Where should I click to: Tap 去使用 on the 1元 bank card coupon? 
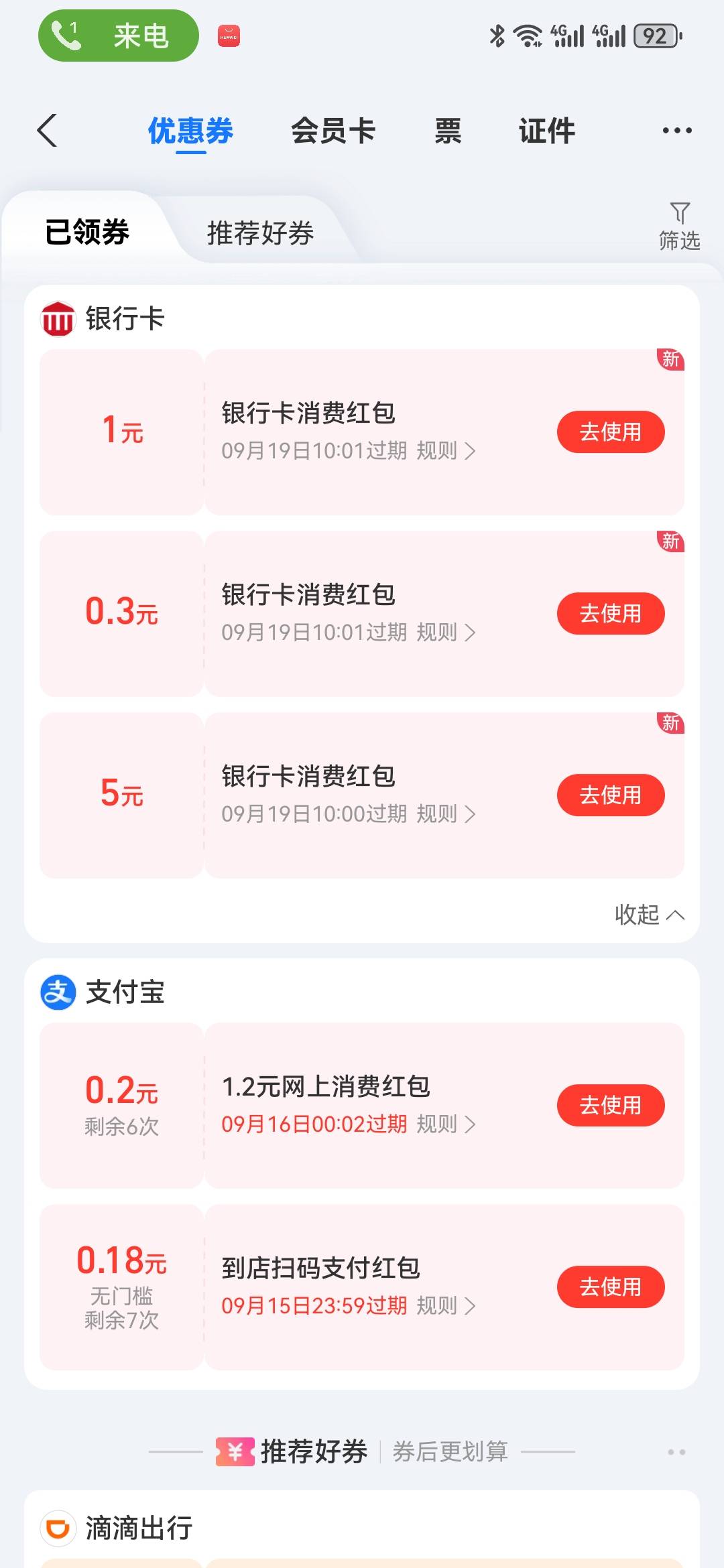[611, 432]
